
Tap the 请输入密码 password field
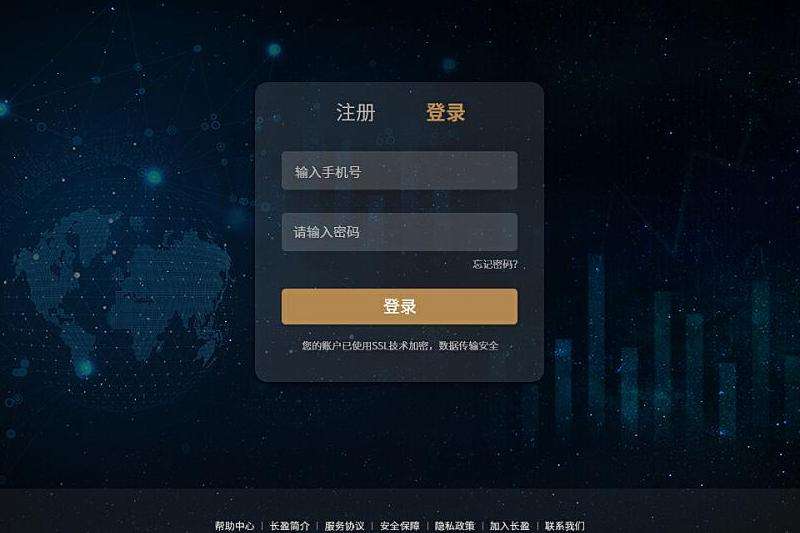(x=399, y=232)
